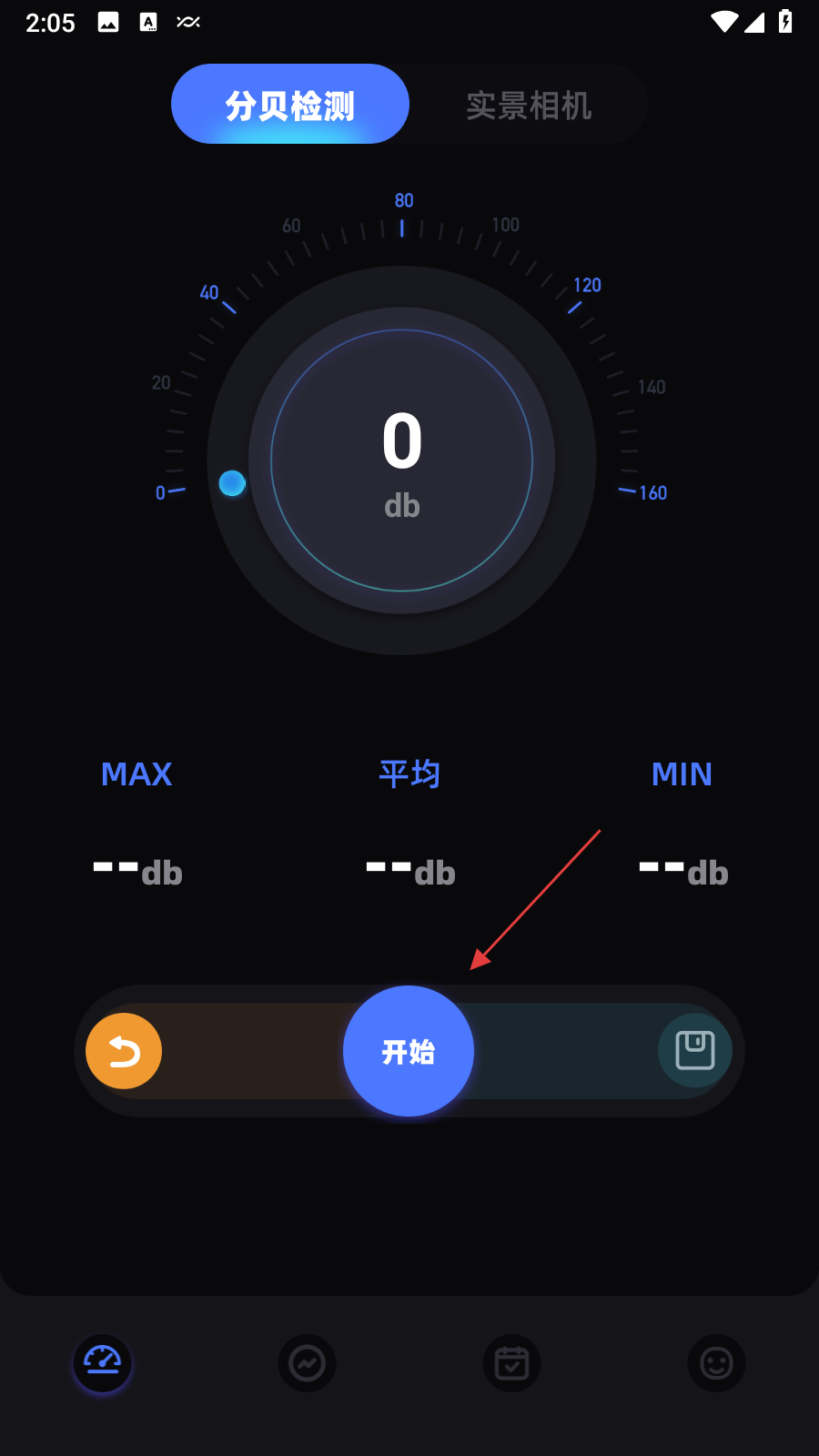Open the decibel meter tab in bottom navigation
The image size is (819, 1456).
[103, 1362]
